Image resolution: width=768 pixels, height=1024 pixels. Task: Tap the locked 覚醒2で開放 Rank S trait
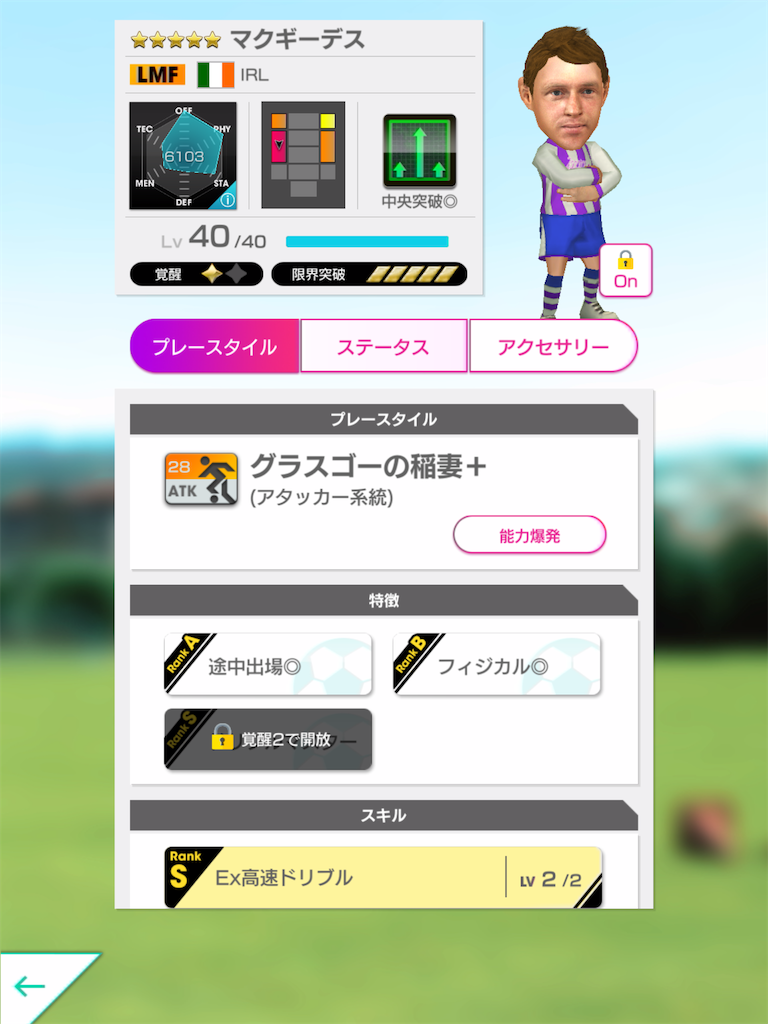click(268, 740)
